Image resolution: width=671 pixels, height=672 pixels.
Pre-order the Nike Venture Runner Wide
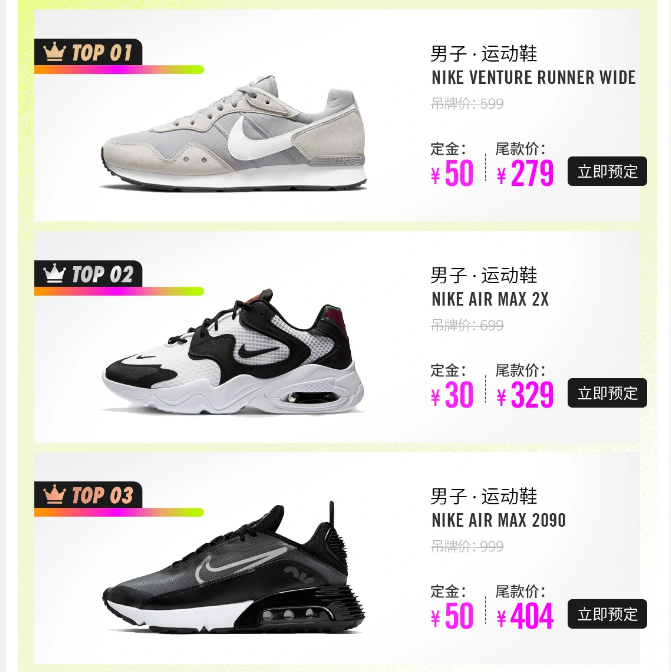click(607, 171)
